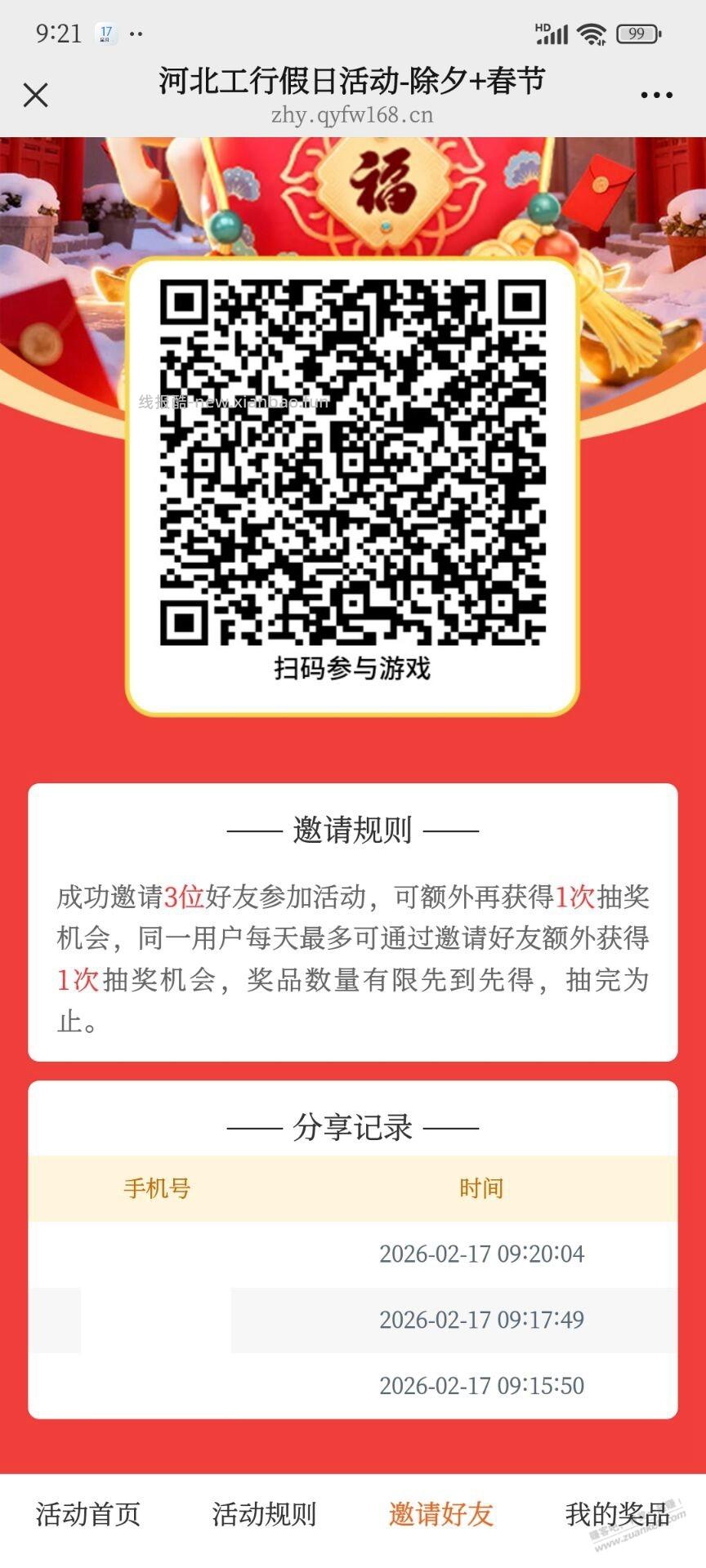
Task: Click the zhy.qyfw168.cn page address
Action: (x=353, y=116)
